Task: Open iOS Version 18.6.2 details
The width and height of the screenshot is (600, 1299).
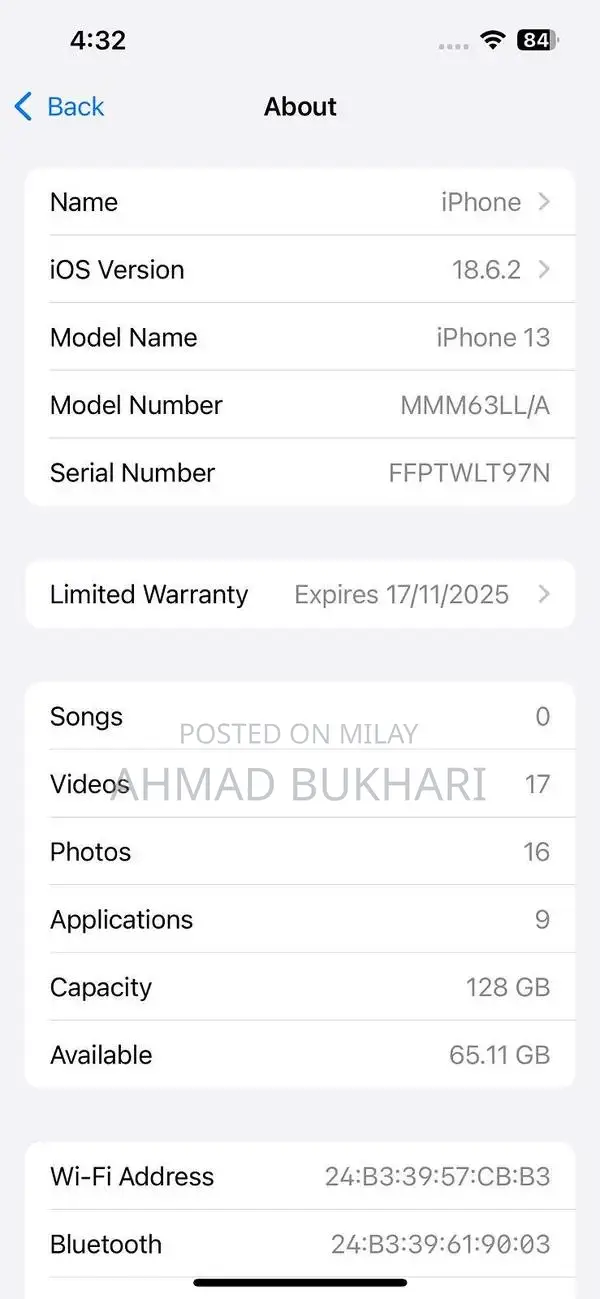Action: point(300,270)
